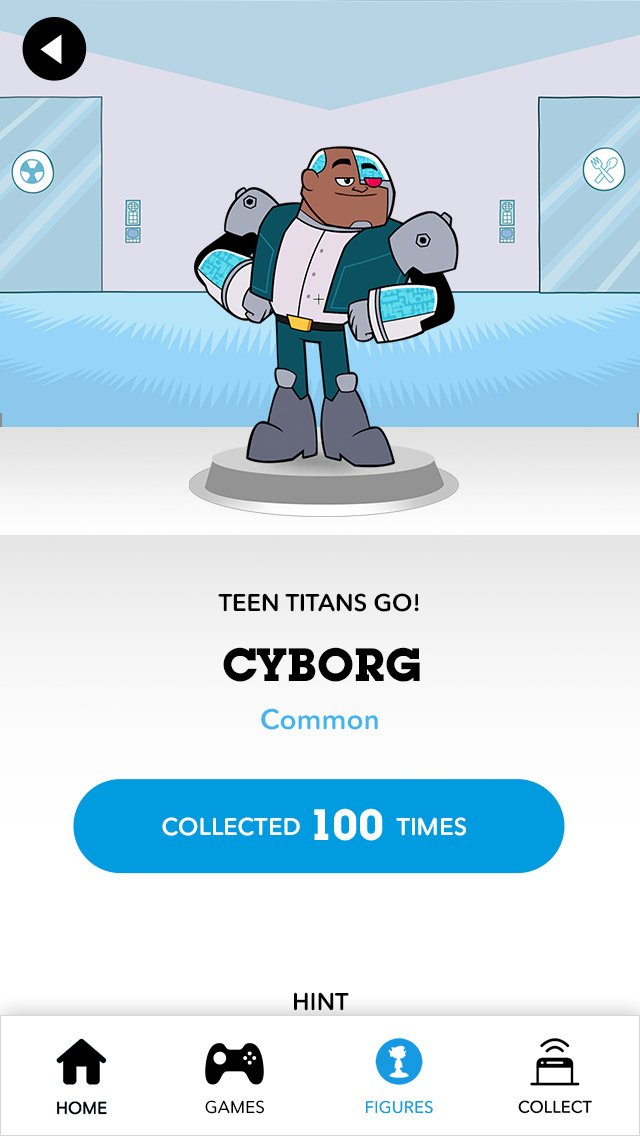Viewport: 640px width, 1136px height.
Task: Open the Collect tab
Action: tap(554, 1077)
